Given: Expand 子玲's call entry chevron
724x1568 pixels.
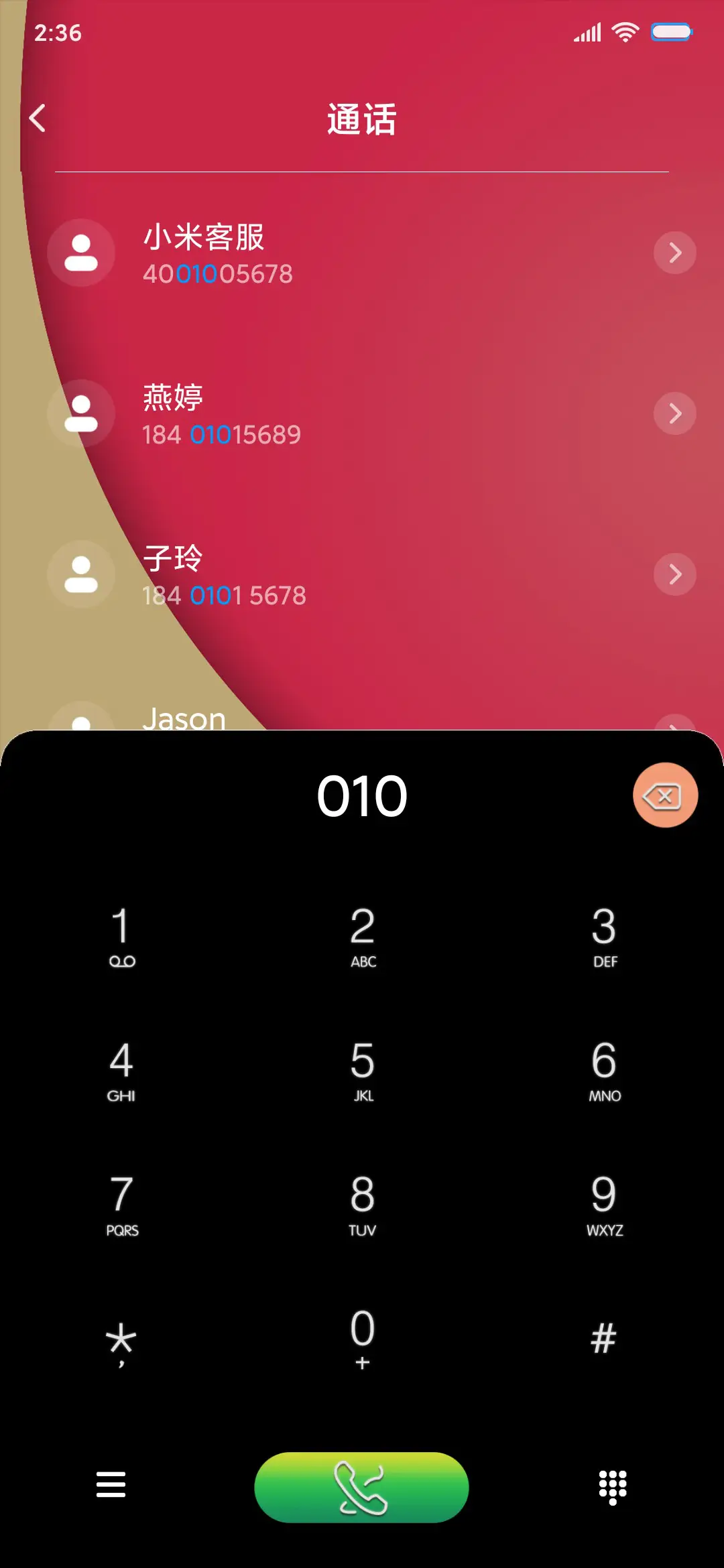Looking at the screenshot, I should coord(674,574).
